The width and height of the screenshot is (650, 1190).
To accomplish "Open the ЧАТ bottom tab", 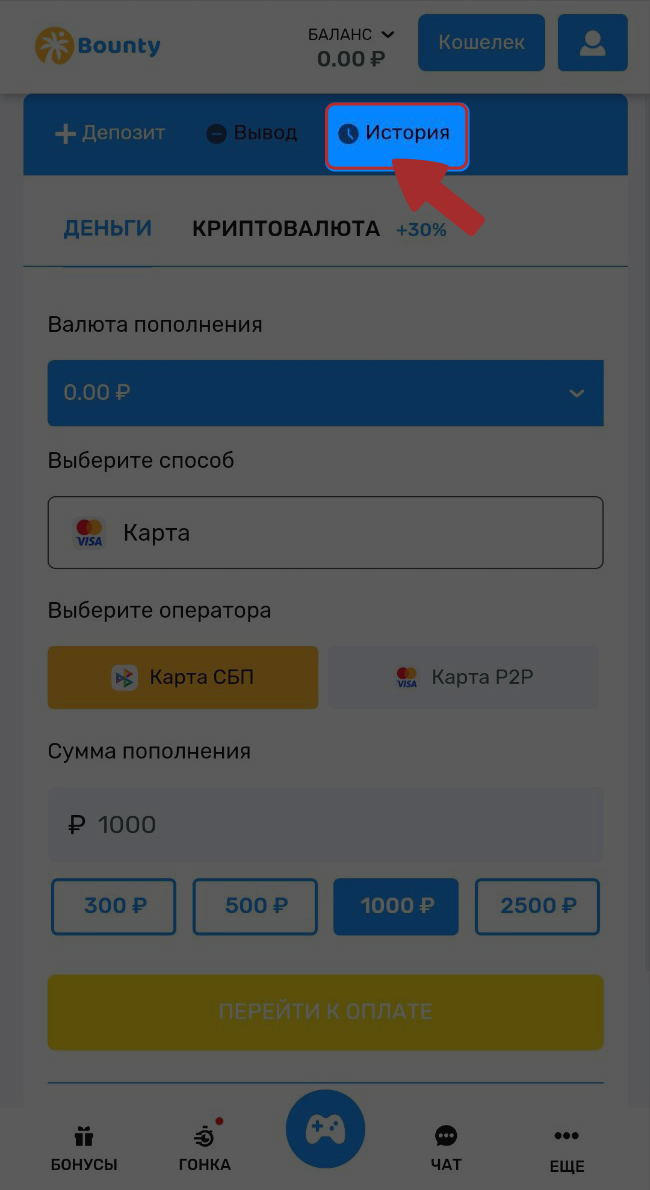I will pos(446,1148).
